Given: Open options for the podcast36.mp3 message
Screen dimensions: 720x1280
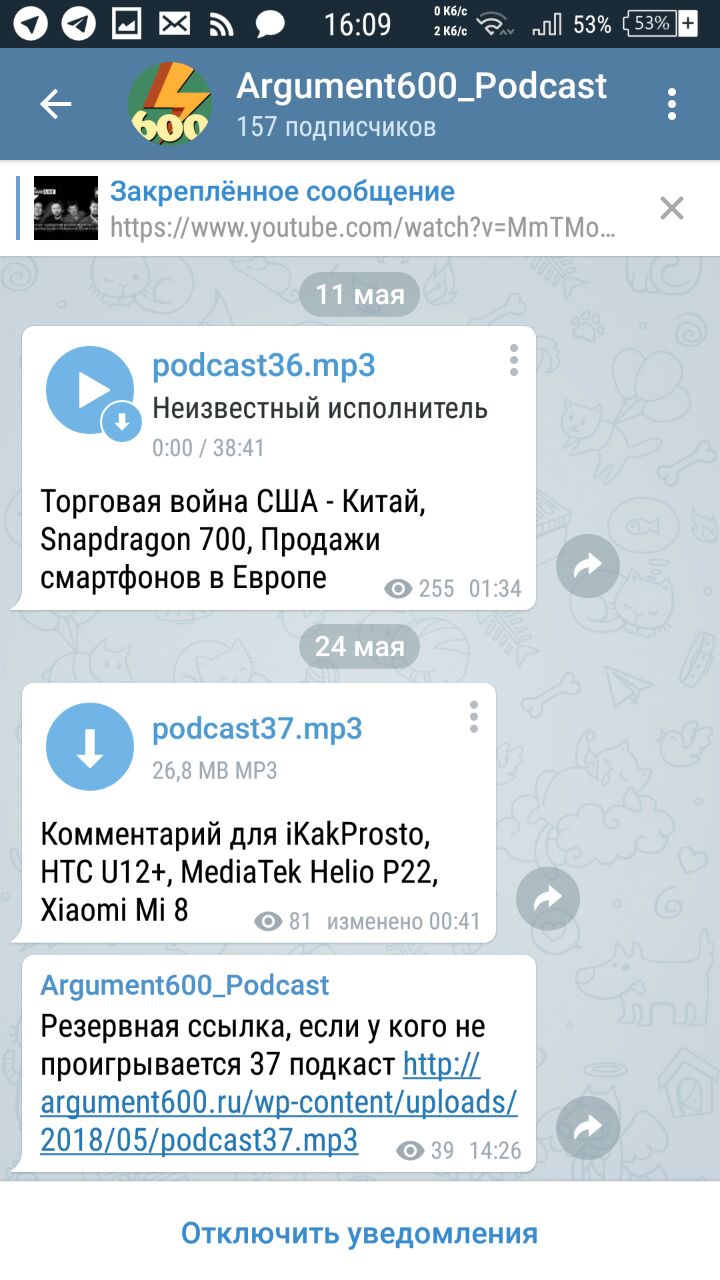Looking at the screenshot, I should [513, 360].
